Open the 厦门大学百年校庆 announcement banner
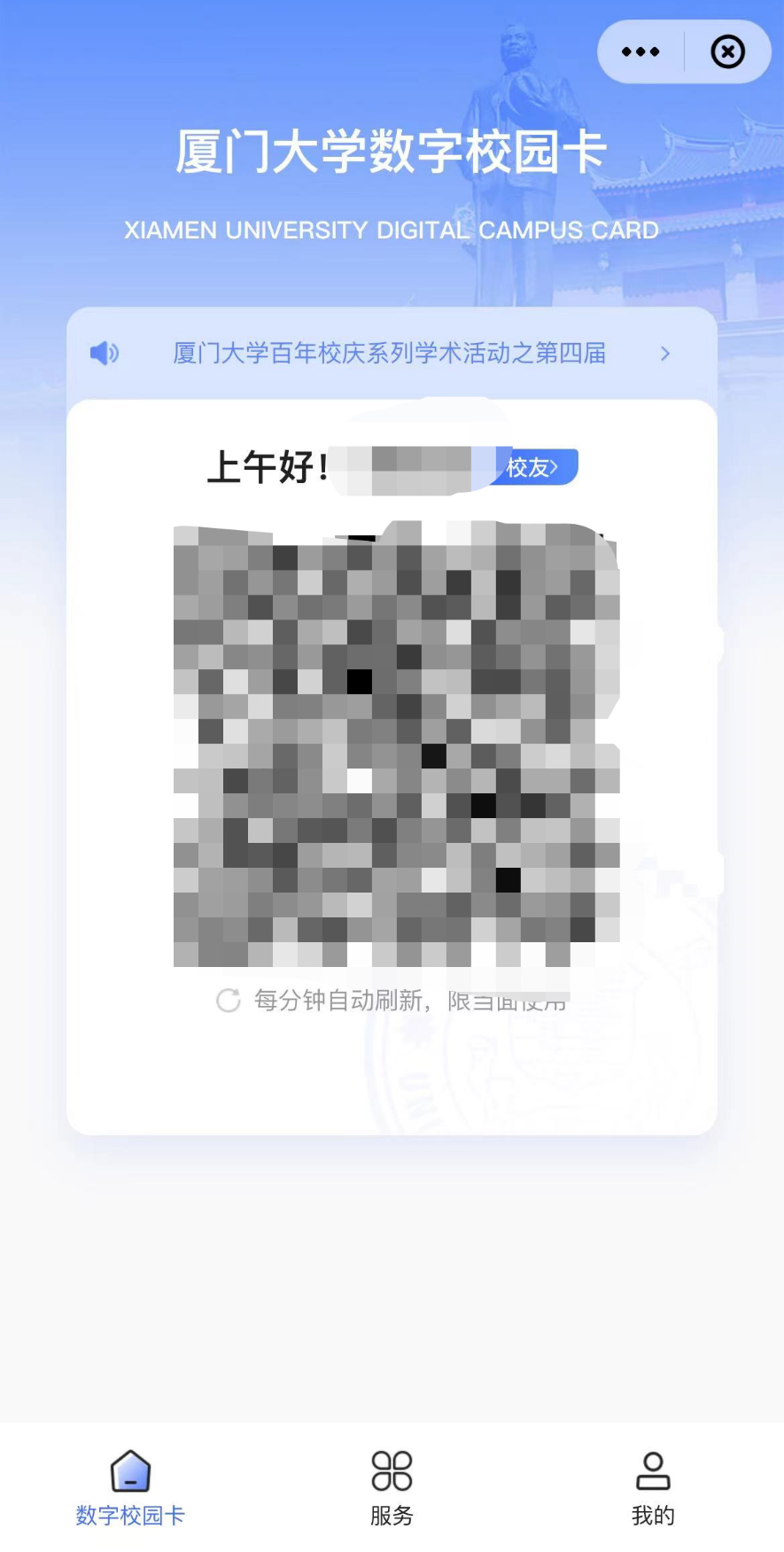 click(x=390, y=354)
